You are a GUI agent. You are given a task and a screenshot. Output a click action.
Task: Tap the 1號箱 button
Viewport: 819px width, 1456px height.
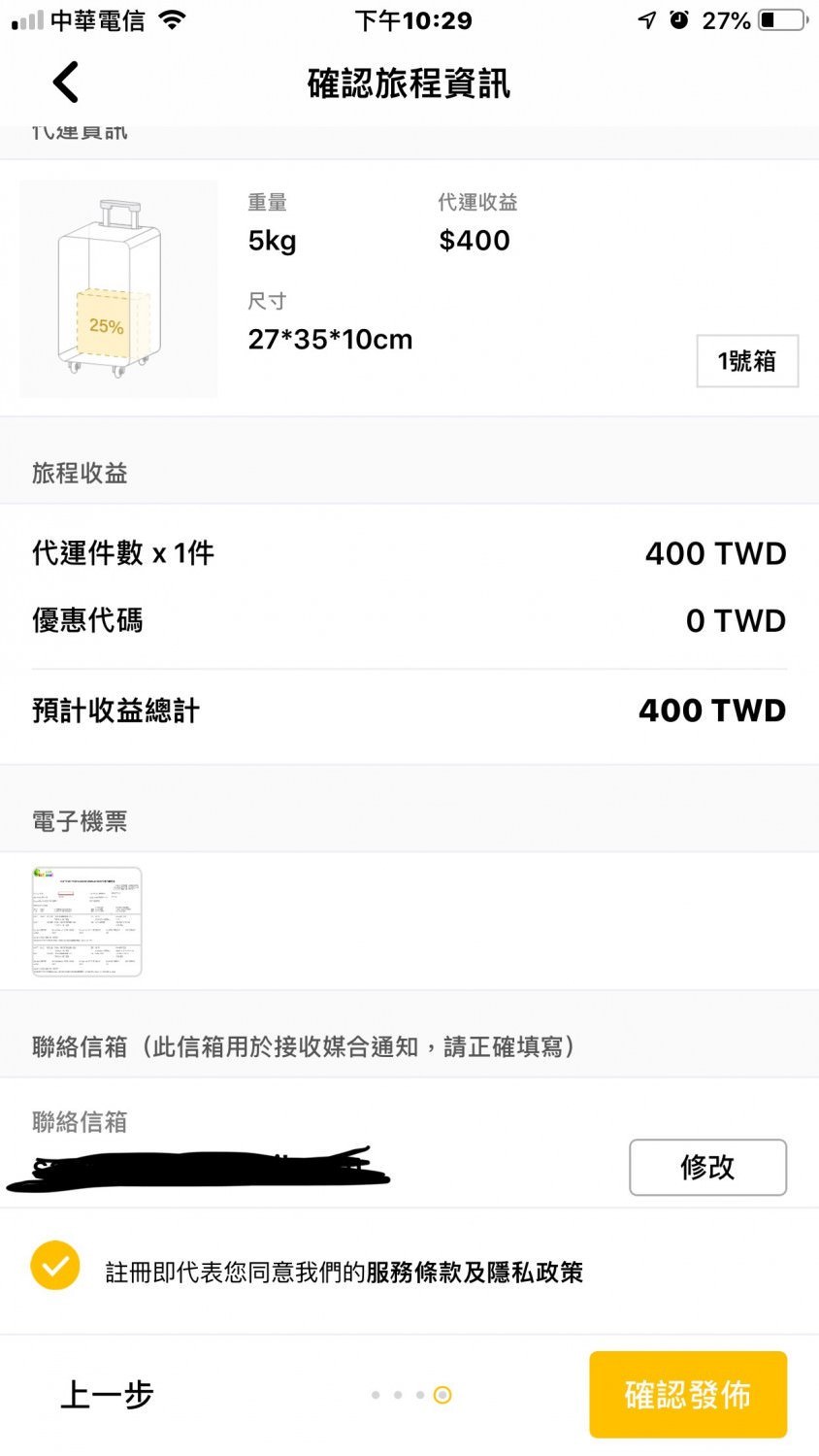point(746,361)
